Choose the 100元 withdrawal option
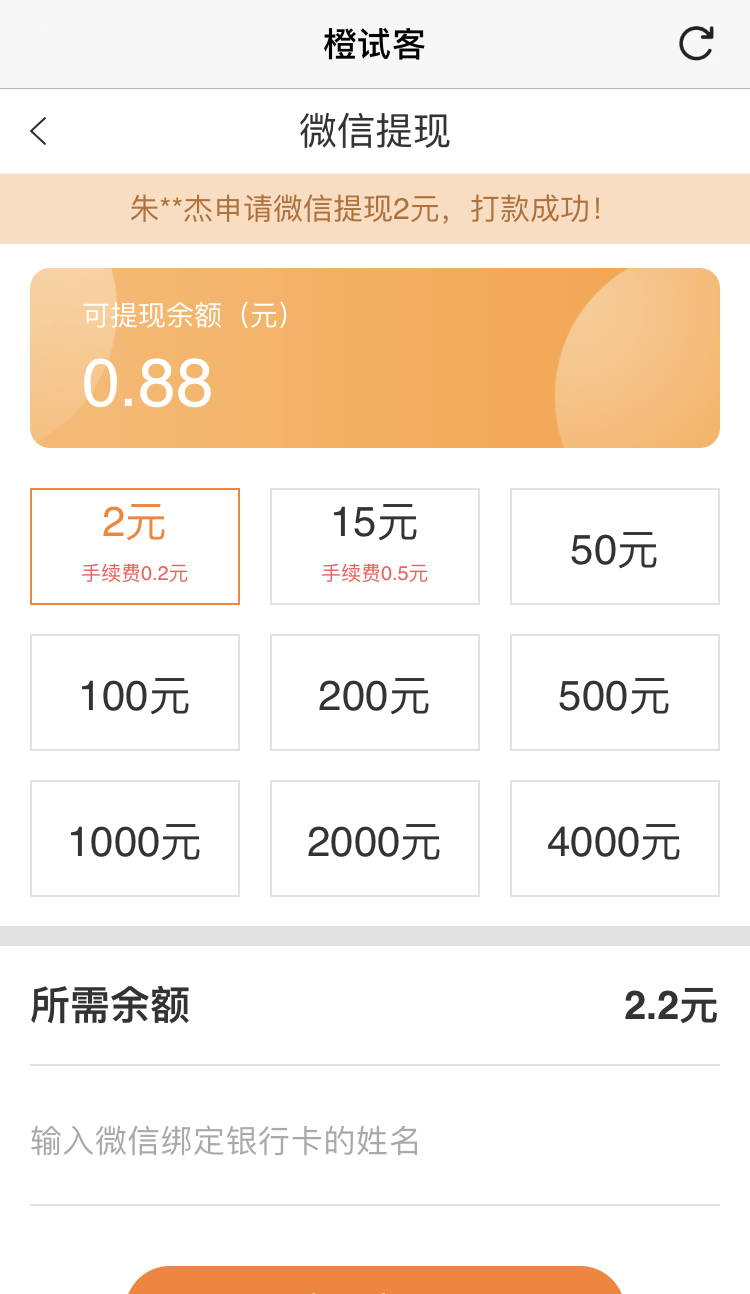This screenshot has height=1294, width=750. 135,692
